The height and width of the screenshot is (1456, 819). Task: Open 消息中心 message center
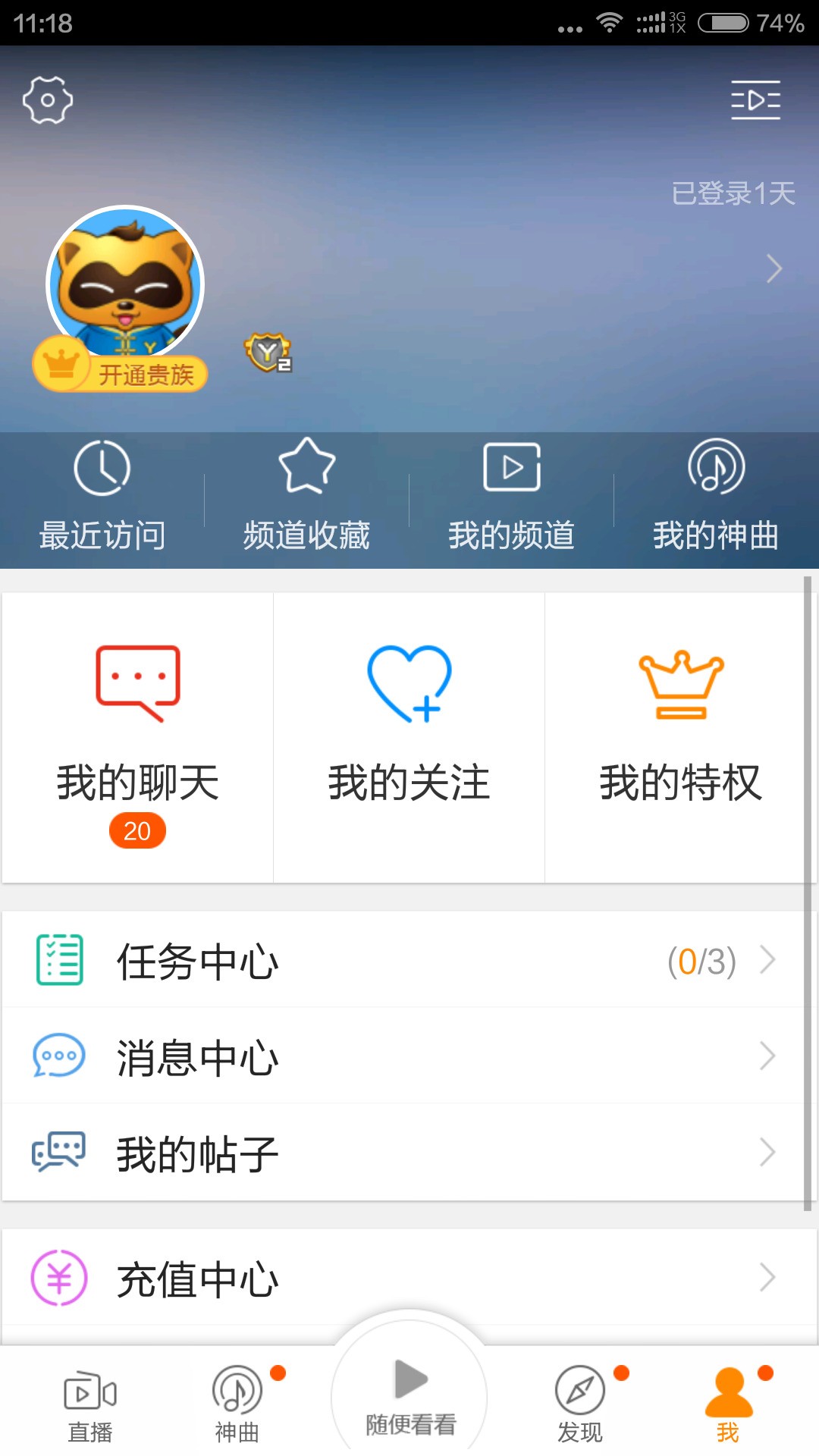click(402, 1057)
